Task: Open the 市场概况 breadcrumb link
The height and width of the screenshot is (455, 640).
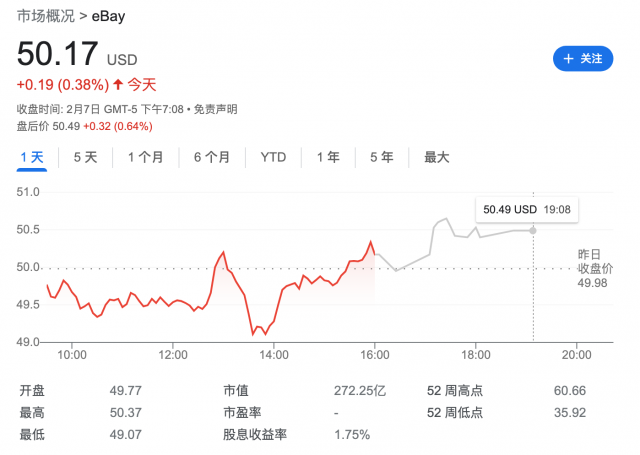Action: click(x=46, y=16)
